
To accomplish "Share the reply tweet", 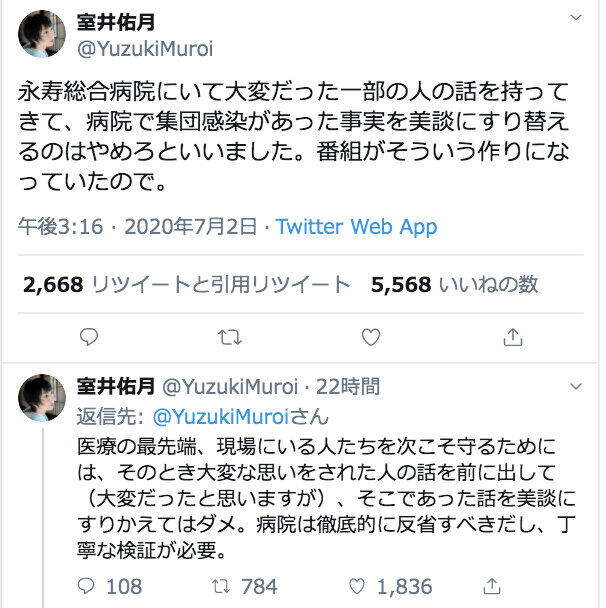I will 491,586.
